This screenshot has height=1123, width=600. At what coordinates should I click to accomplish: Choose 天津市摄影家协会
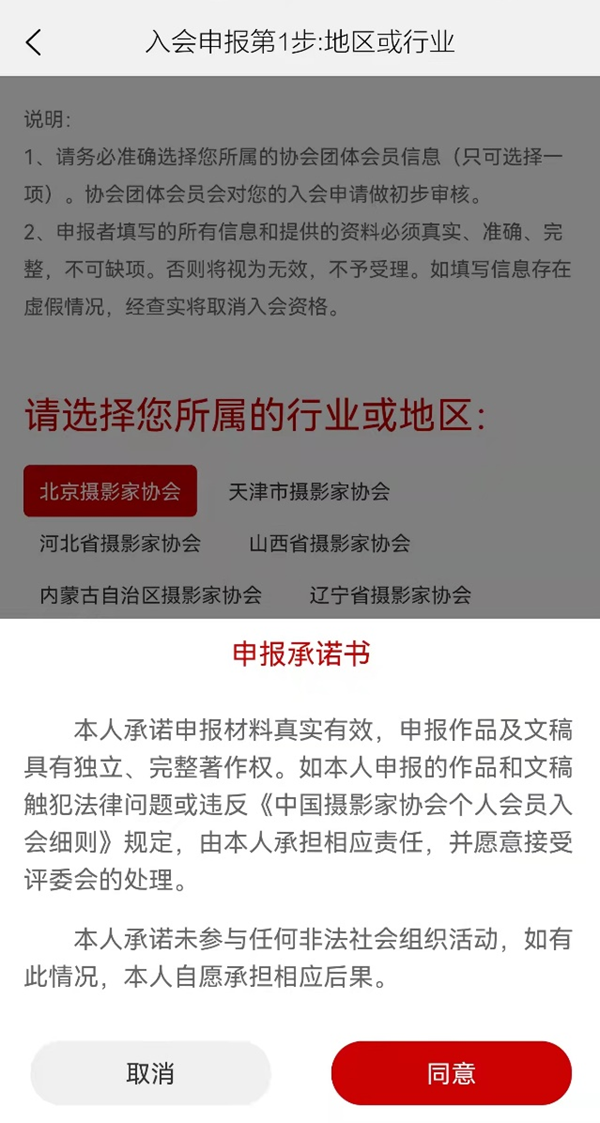click(309, 491)
